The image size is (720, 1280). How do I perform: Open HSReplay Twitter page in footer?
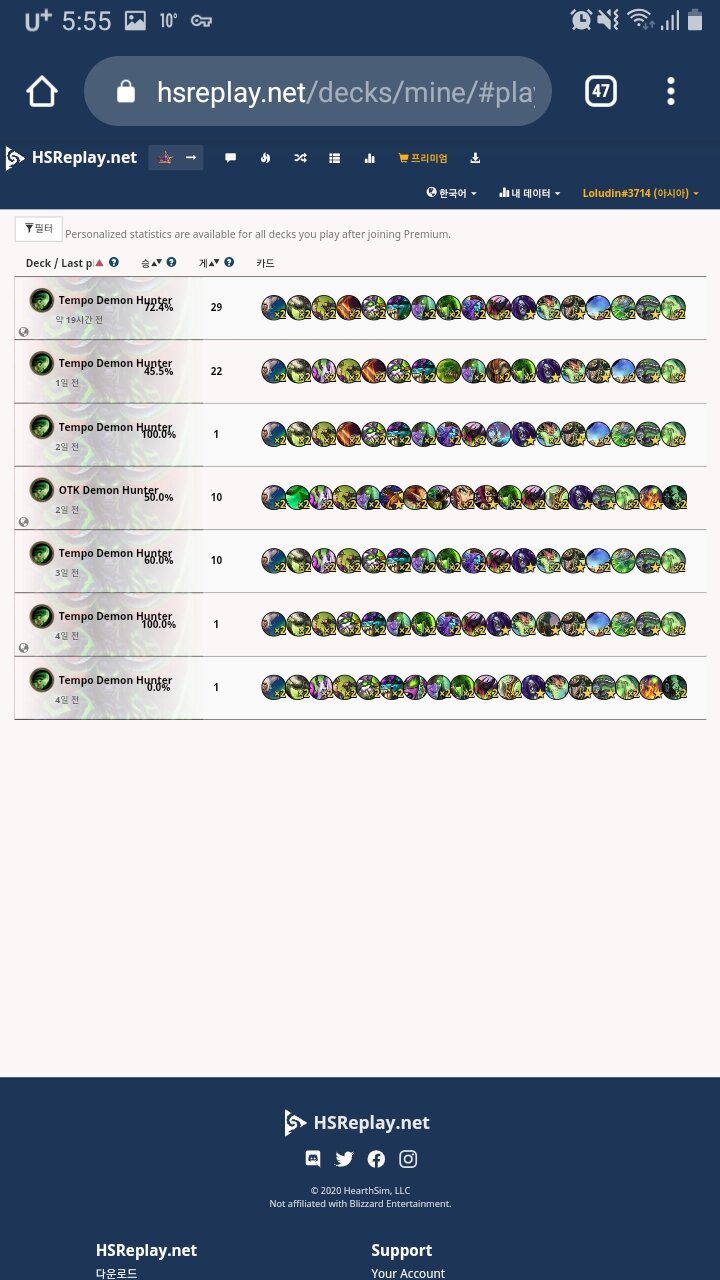tap(344, 1159)
